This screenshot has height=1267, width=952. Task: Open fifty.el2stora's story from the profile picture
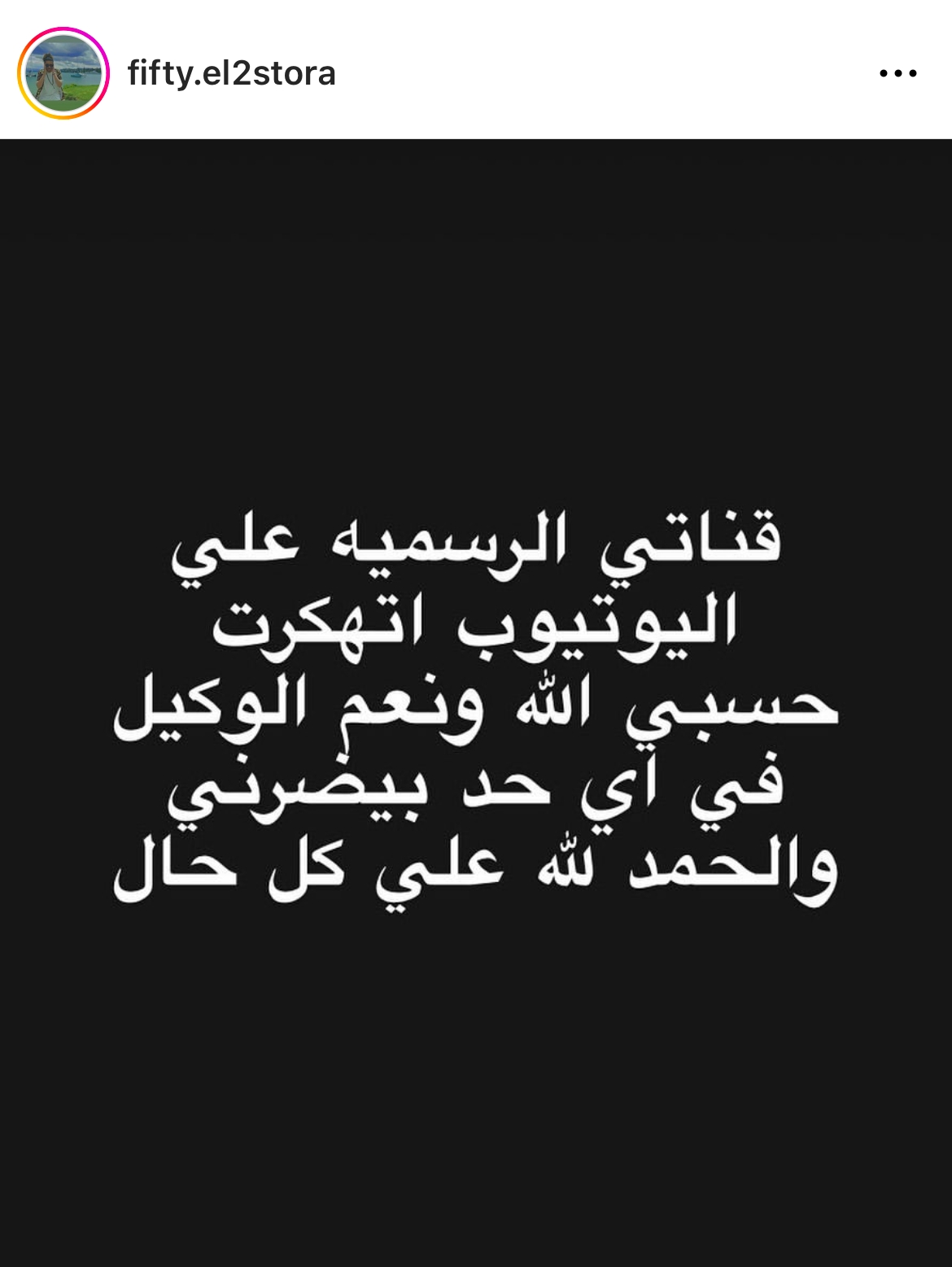[63, 73]
